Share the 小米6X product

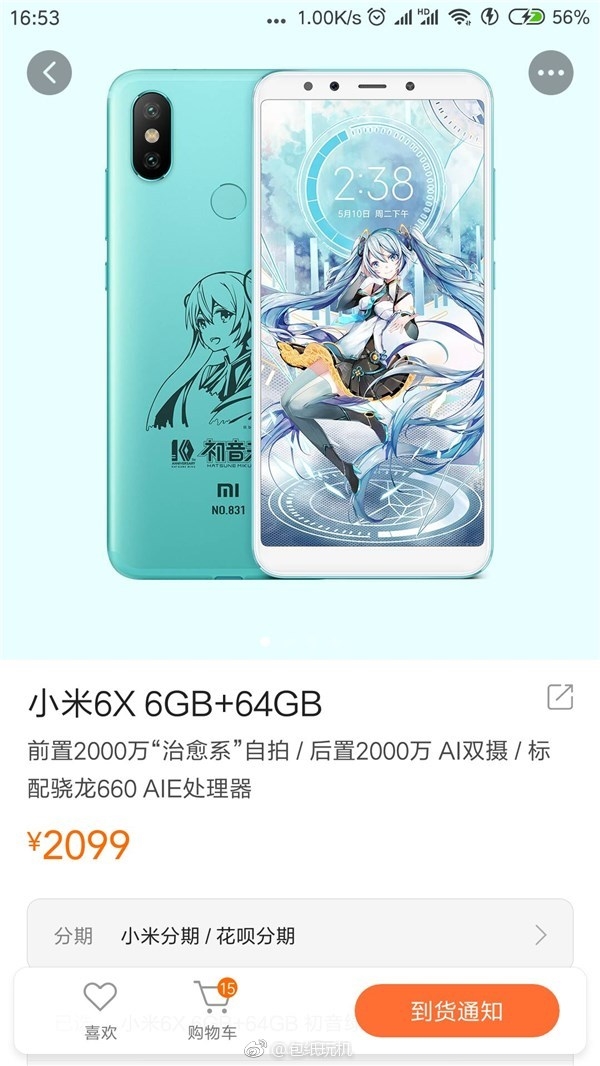click(559, 697)
